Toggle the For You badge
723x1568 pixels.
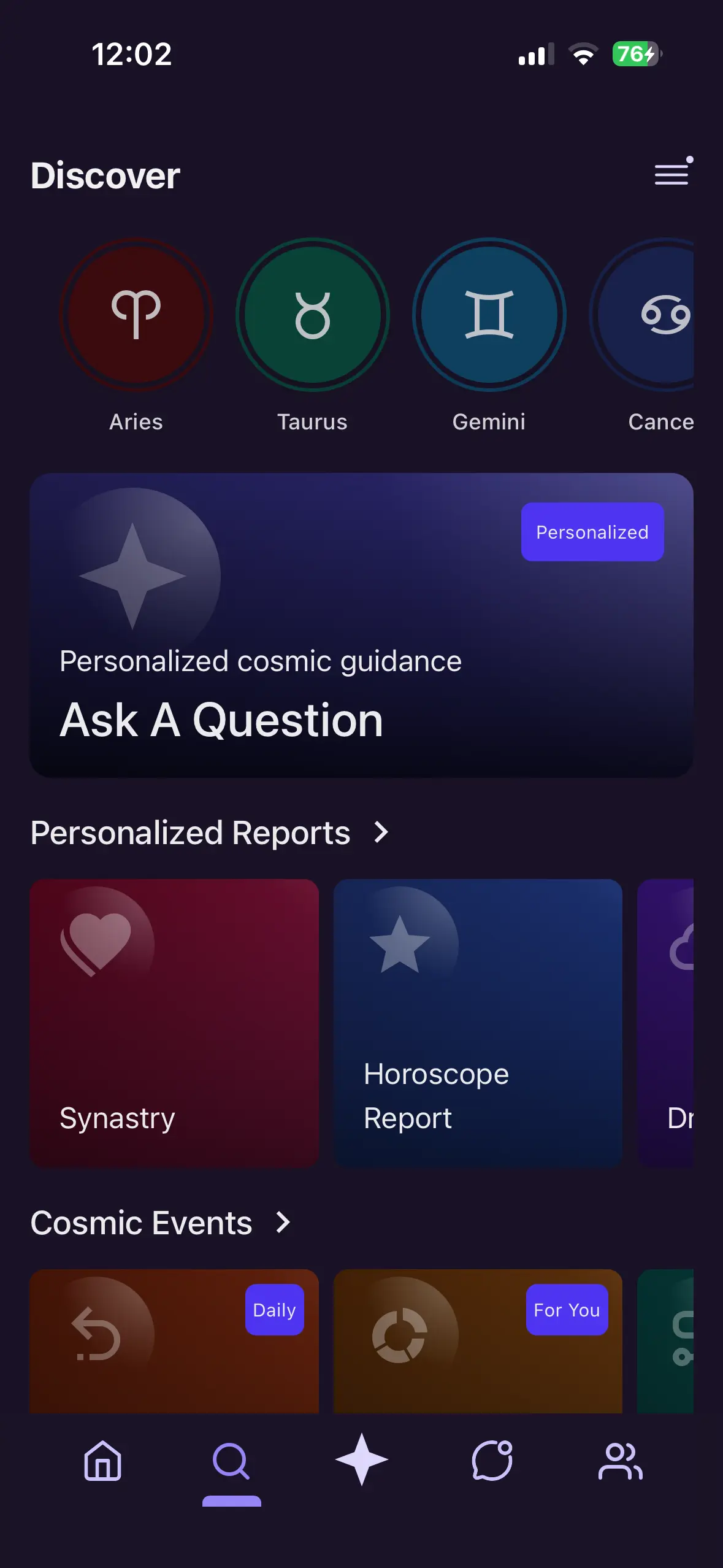[x=566, y=1310]
